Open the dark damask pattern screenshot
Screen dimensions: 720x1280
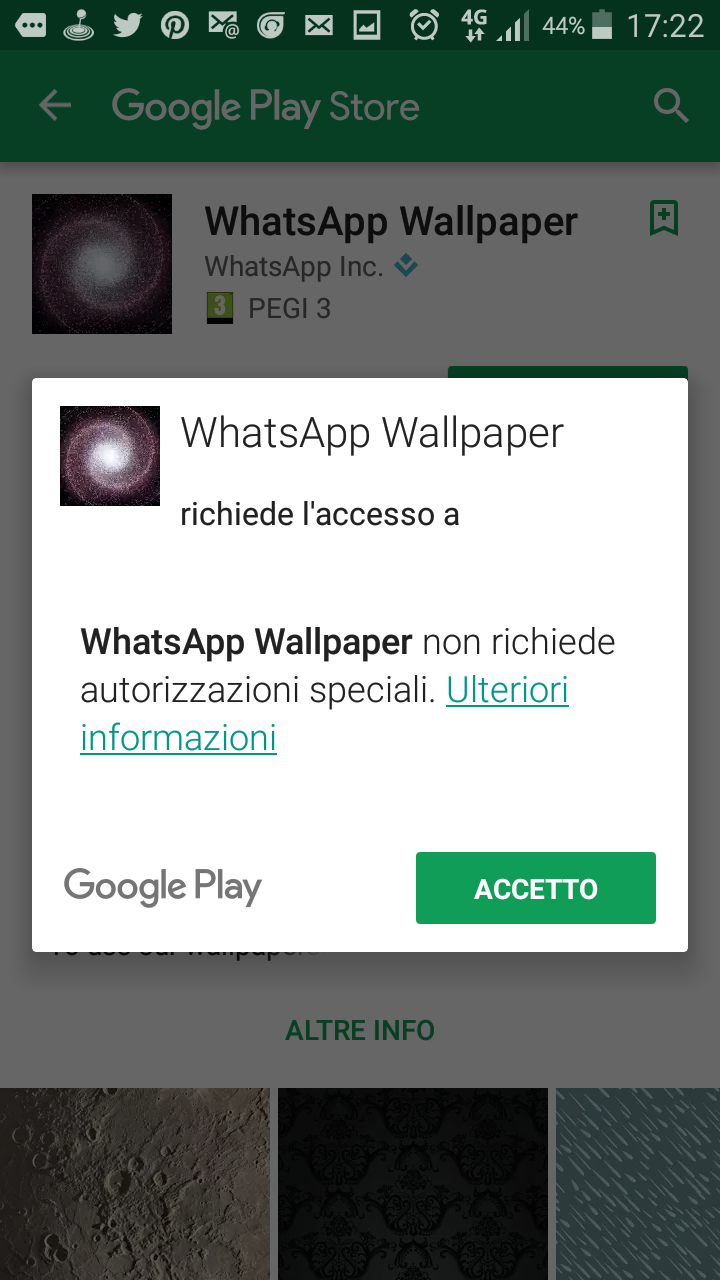(x=413, y=1184)
